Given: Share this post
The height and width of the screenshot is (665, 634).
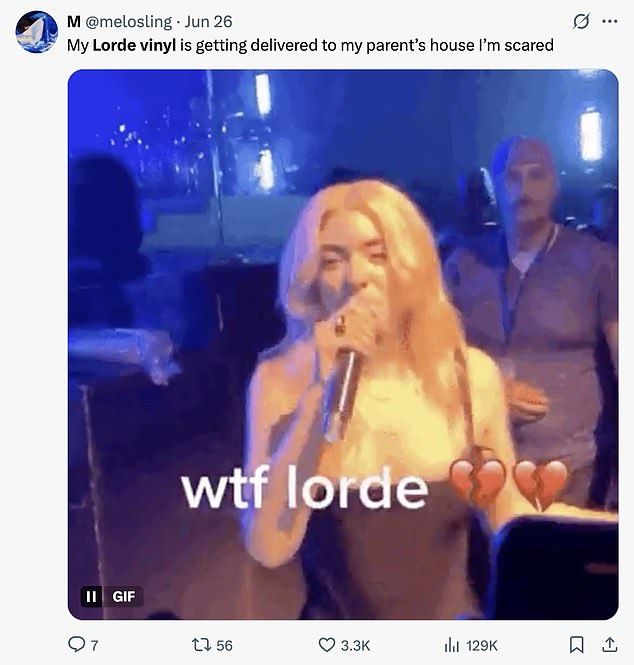Looking at the screenshot, I should (609, 645).
